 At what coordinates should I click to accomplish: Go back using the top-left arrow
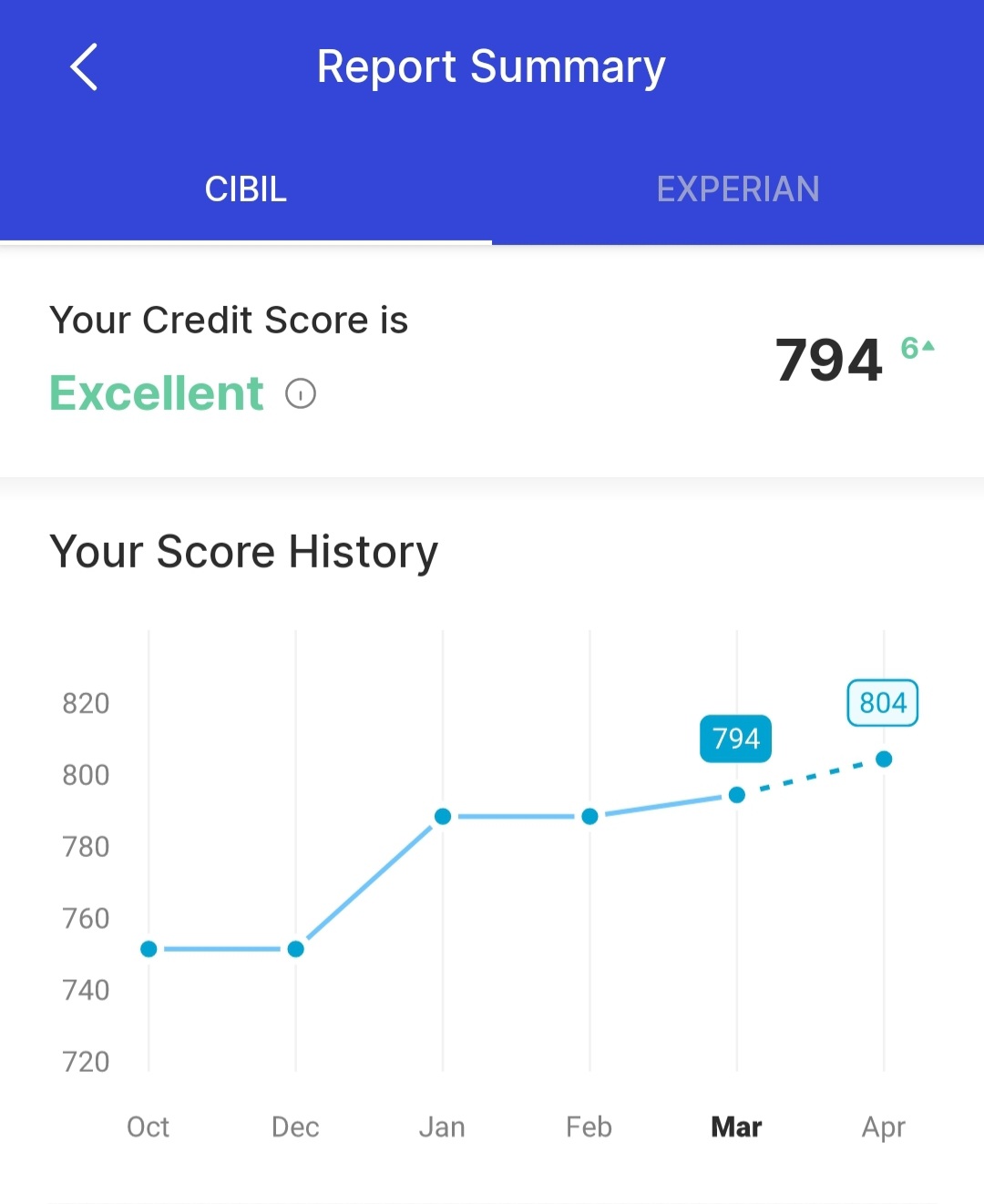click(x=84, y=67)
